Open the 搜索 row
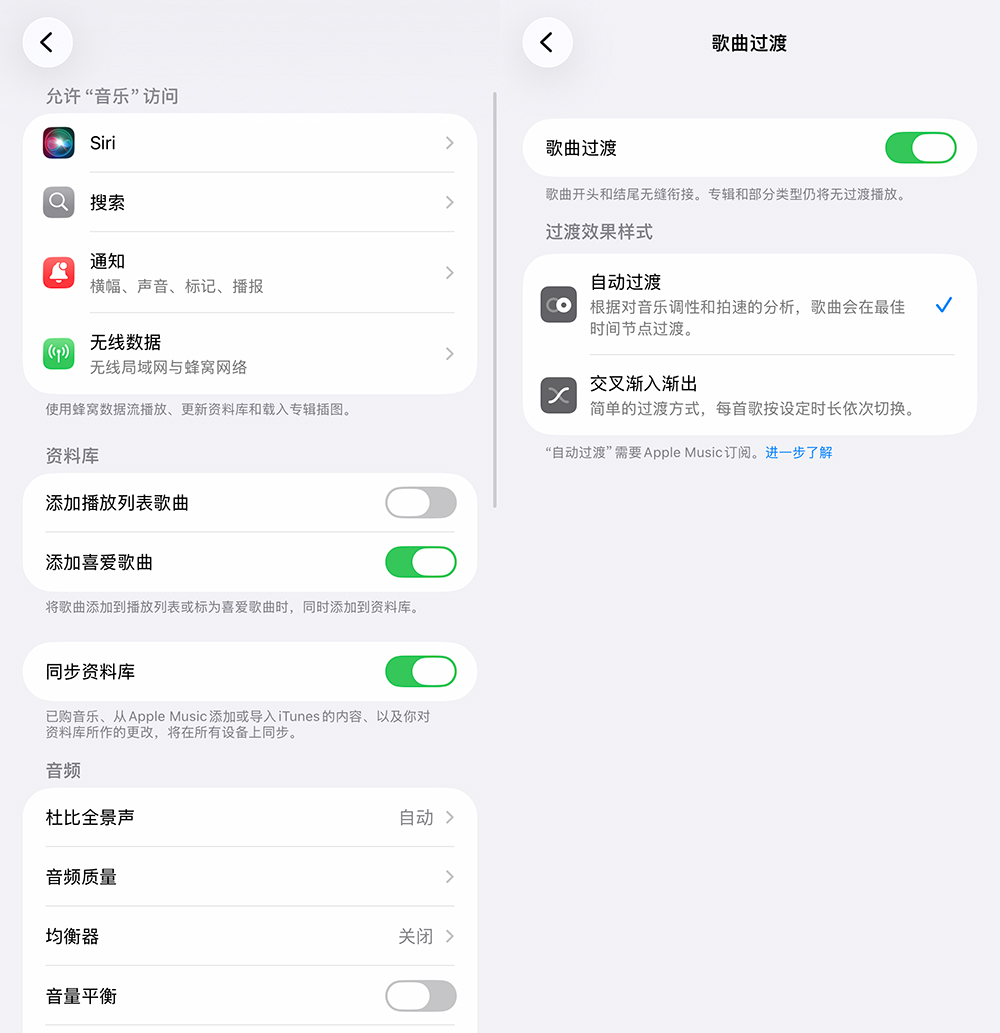 (x=249, y=202)
